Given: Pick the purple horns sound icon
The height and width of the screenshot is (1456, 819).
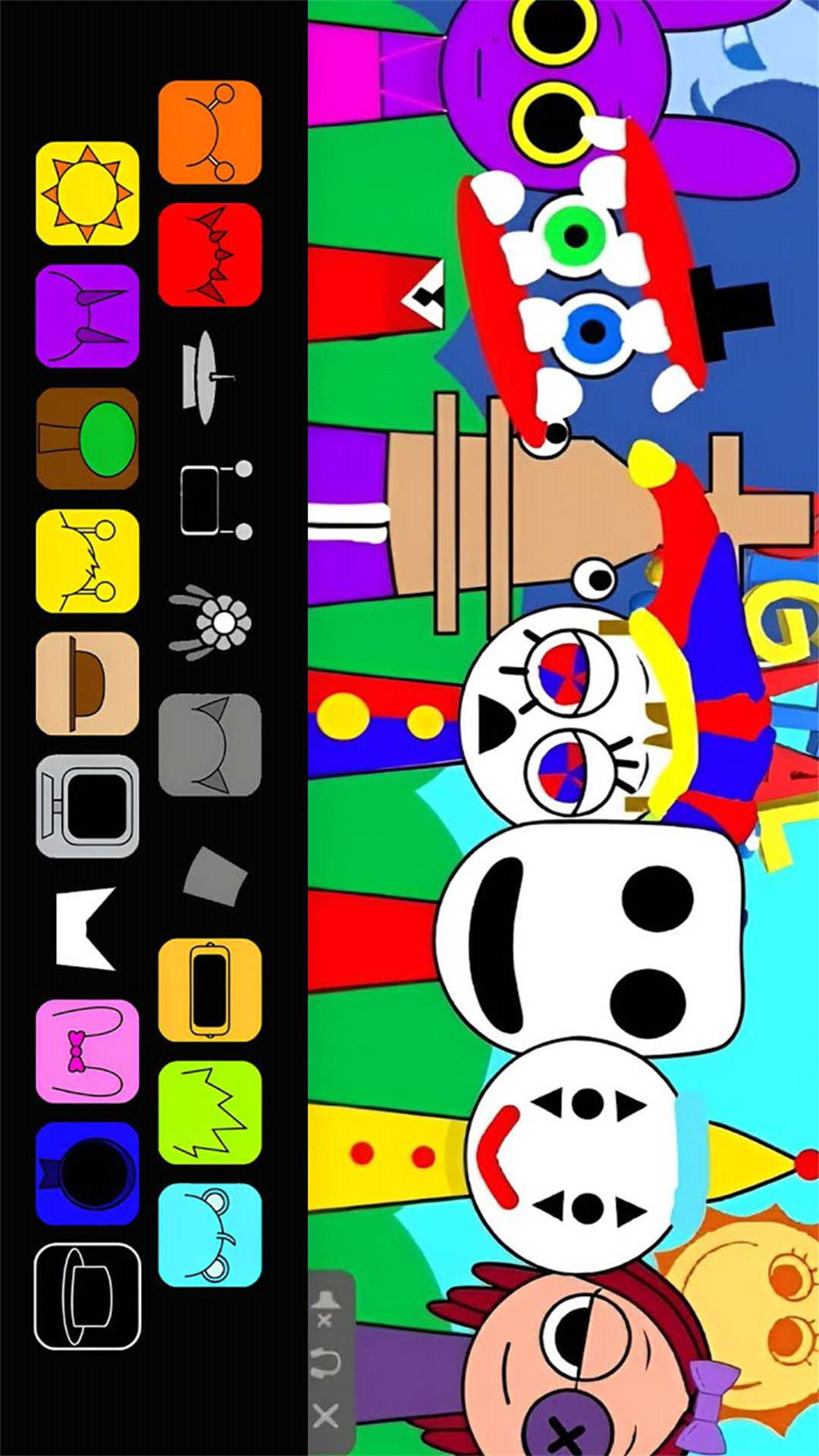Looking at the screenshot, I should pyautogui.click(x=87, y=316).
